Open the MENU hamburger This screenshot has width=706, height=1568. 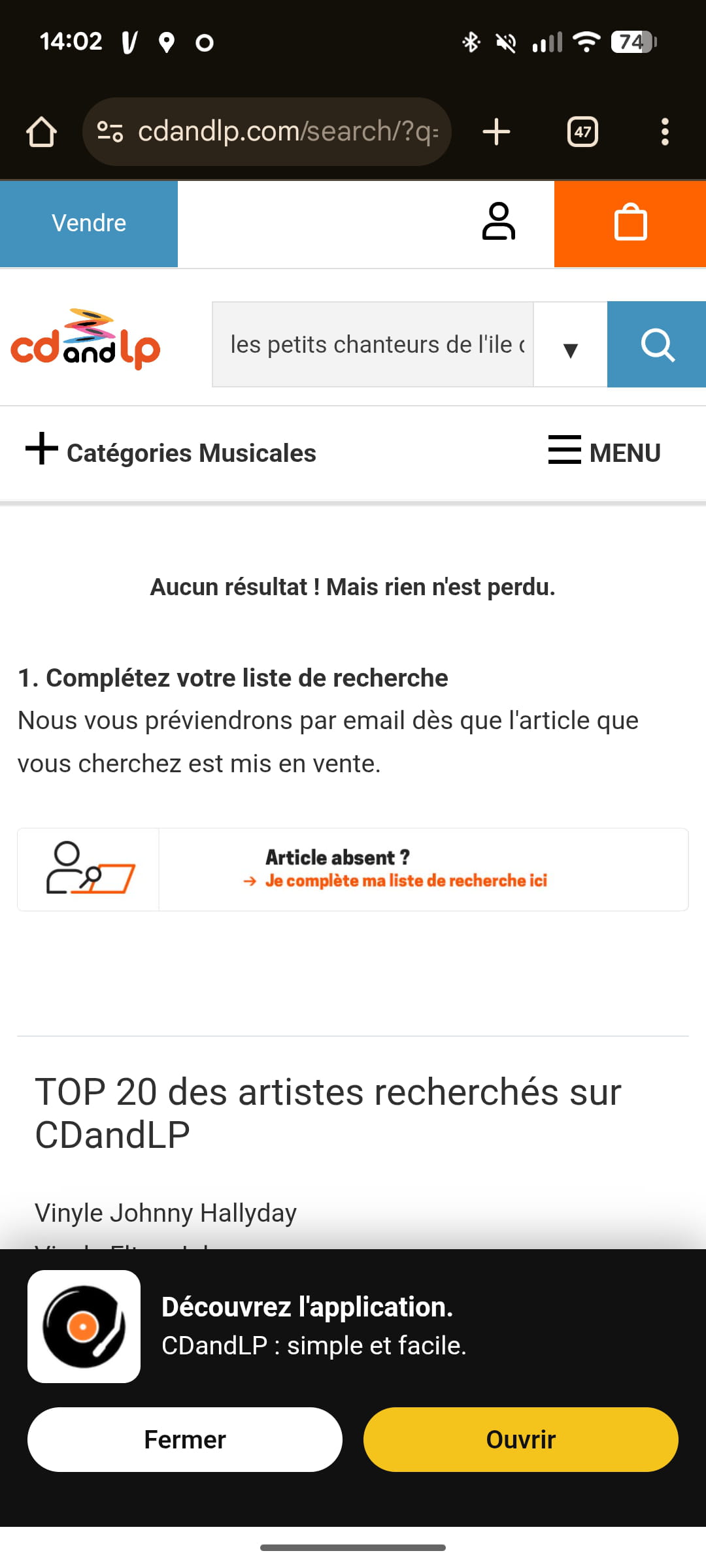605,452
